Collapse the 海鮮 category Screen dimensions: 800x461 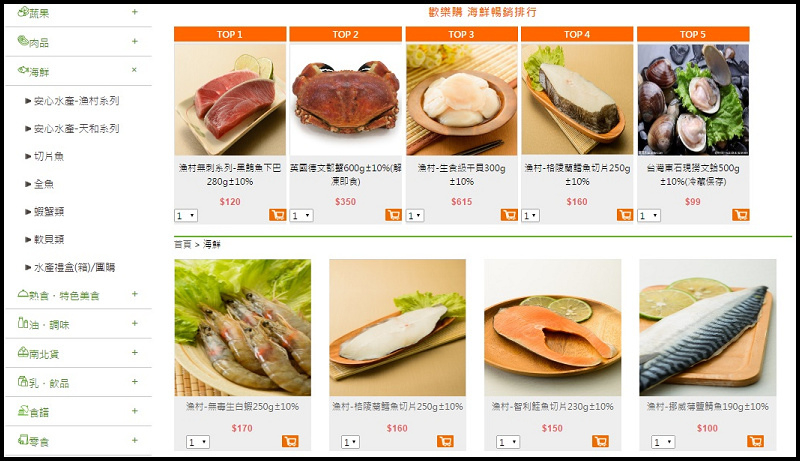pos(134,70)
